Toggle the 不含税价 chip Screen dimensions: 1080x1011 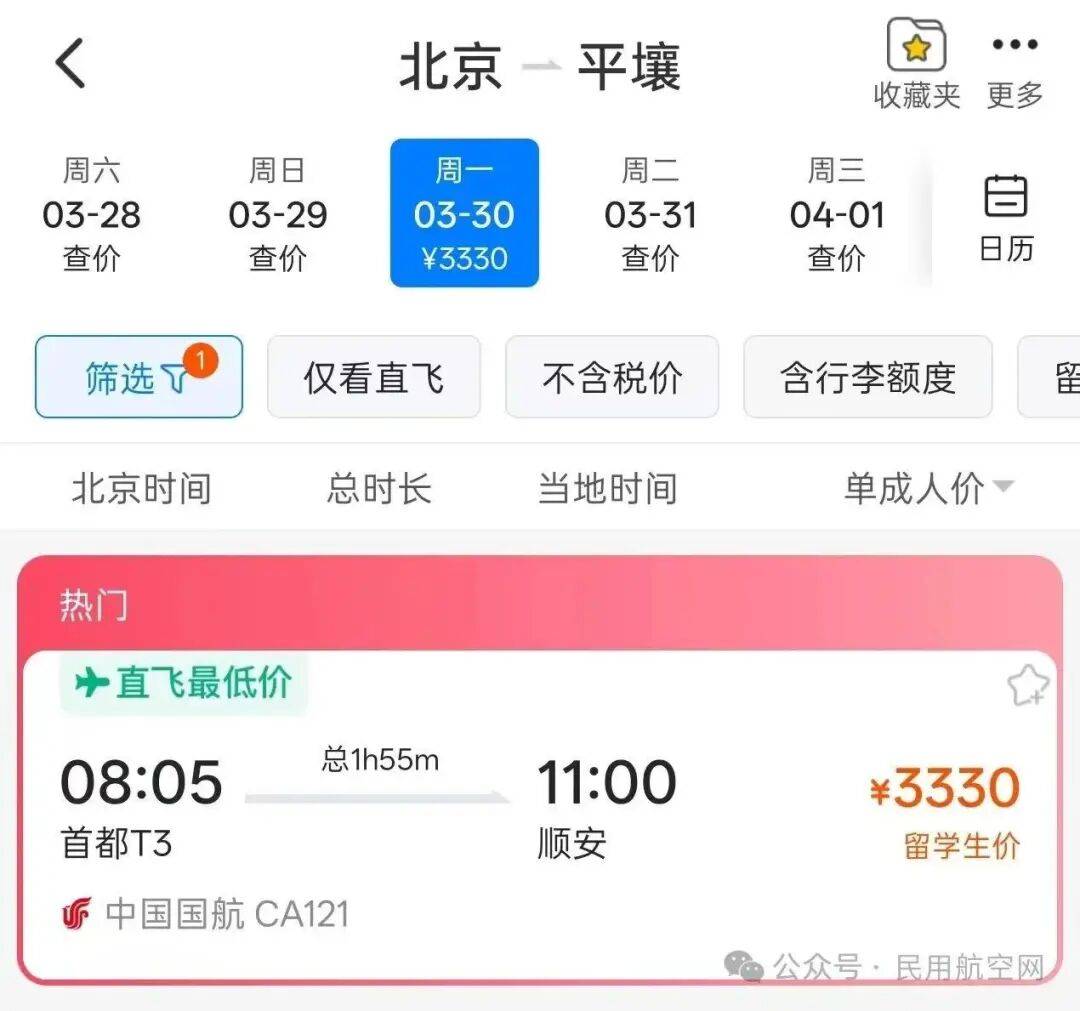point(612,377)
